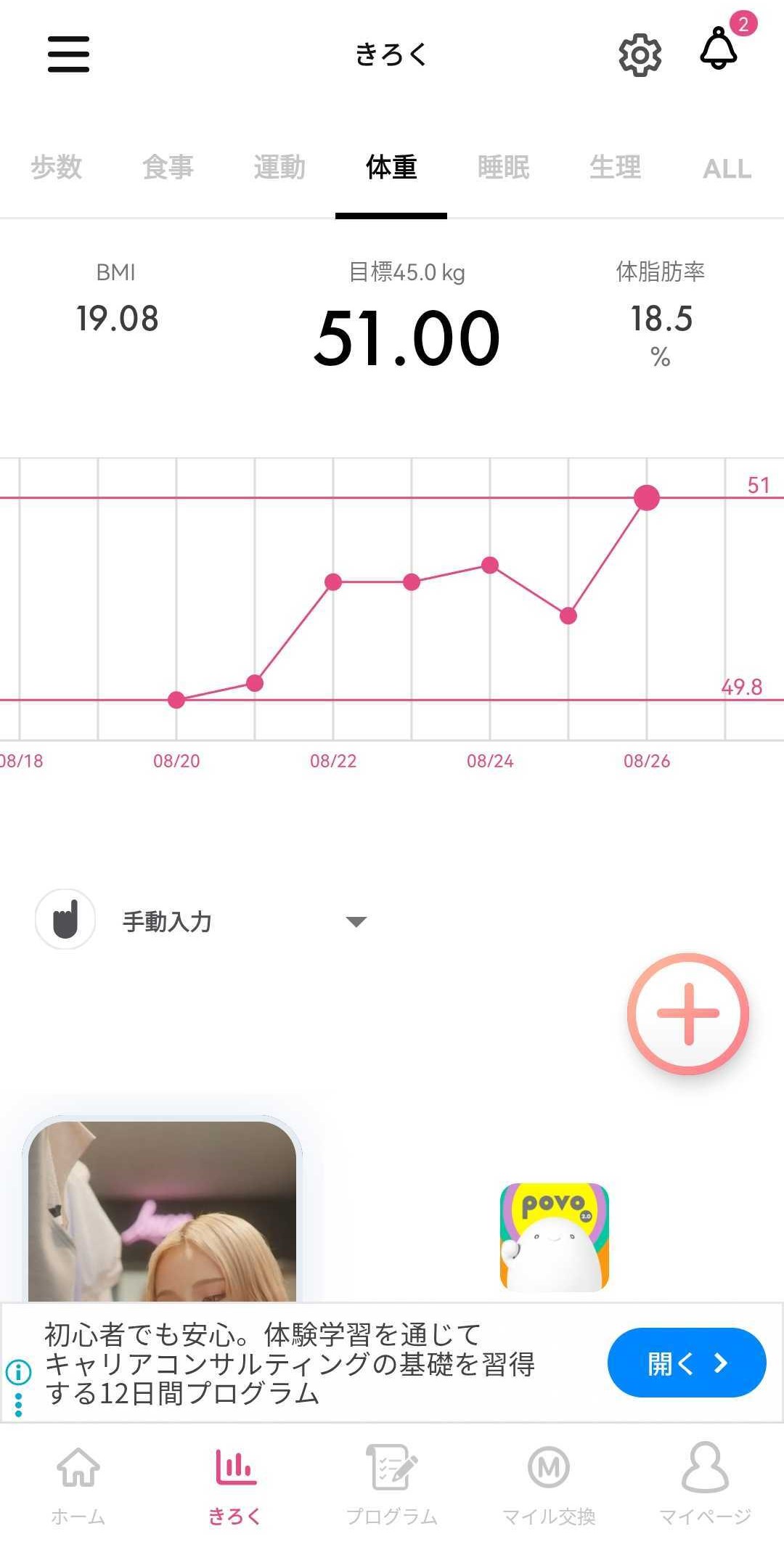784x1555 pixels.
Task: Open the プログラム tab
Action: tap(392, 1482)
